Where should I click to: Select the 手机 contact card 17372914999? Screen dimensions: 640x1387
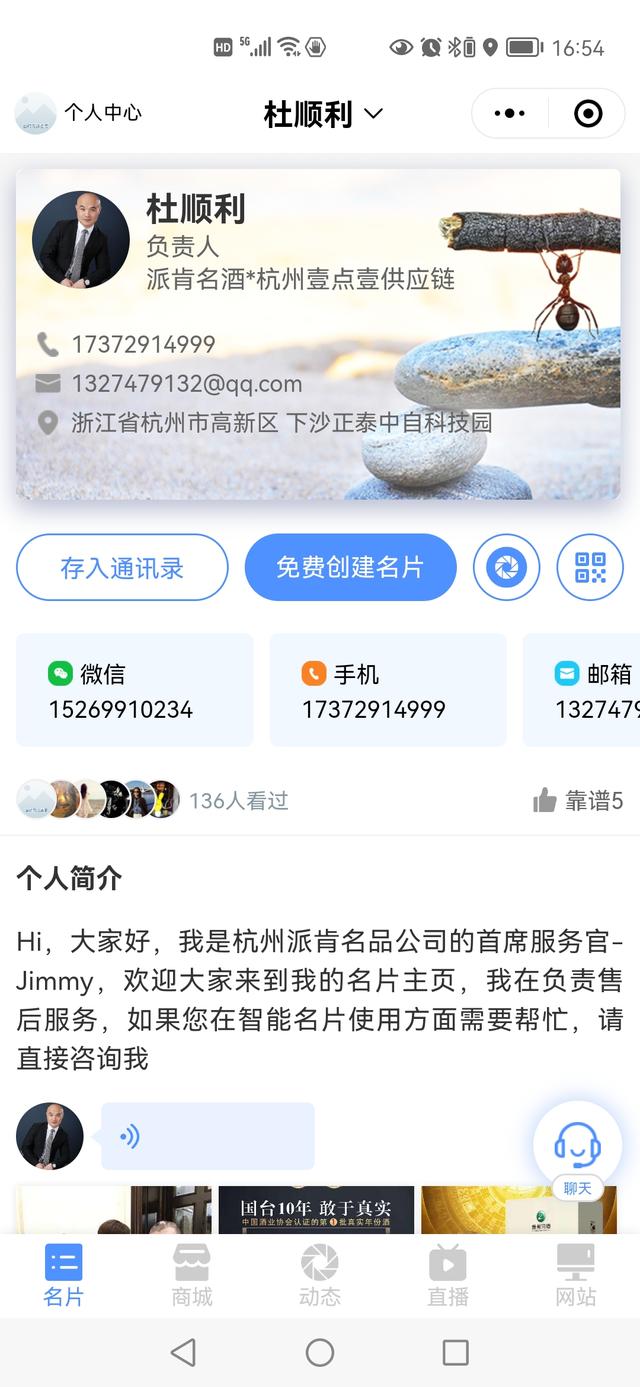pyautogui.click(x=388, y=691)
